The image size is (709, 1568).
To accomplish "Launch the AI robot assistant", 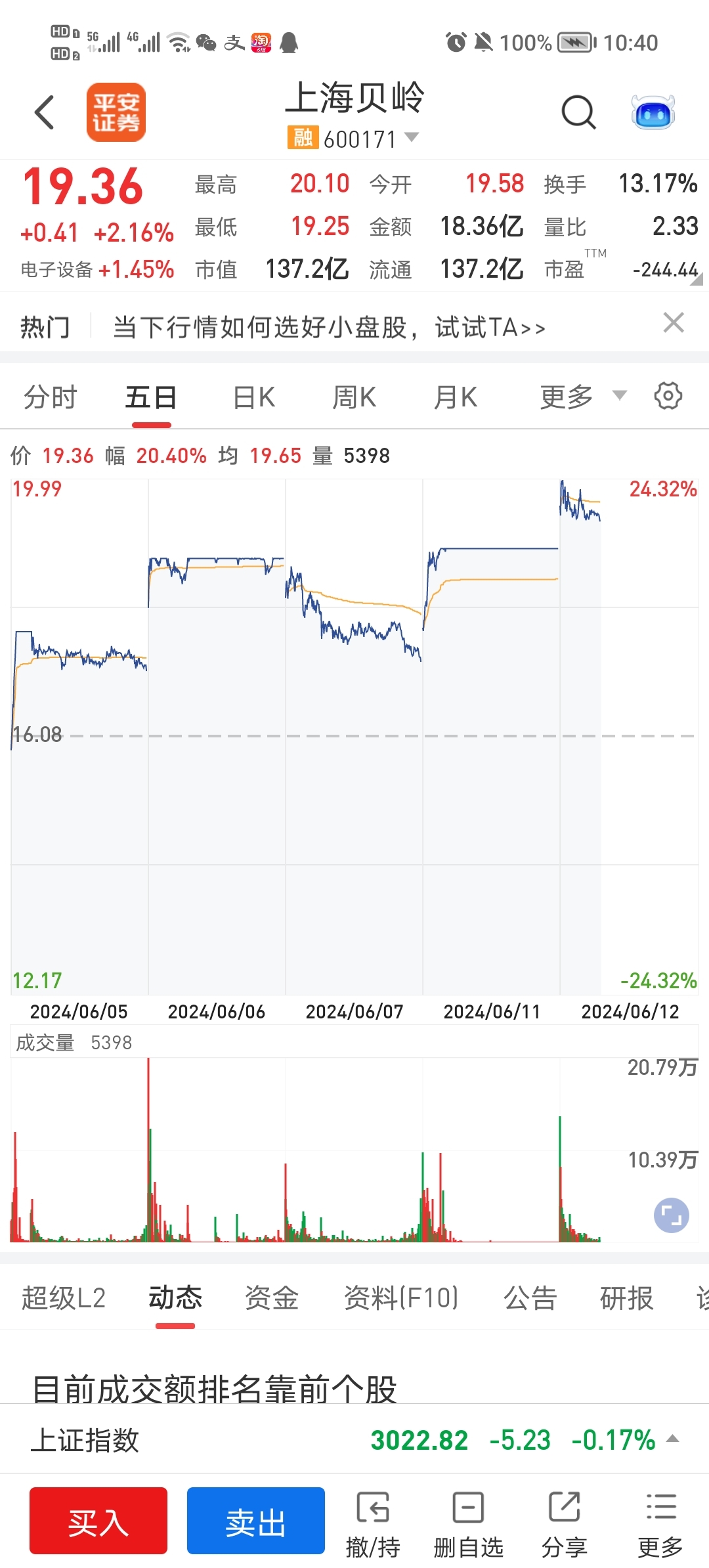I will point(653,112).
